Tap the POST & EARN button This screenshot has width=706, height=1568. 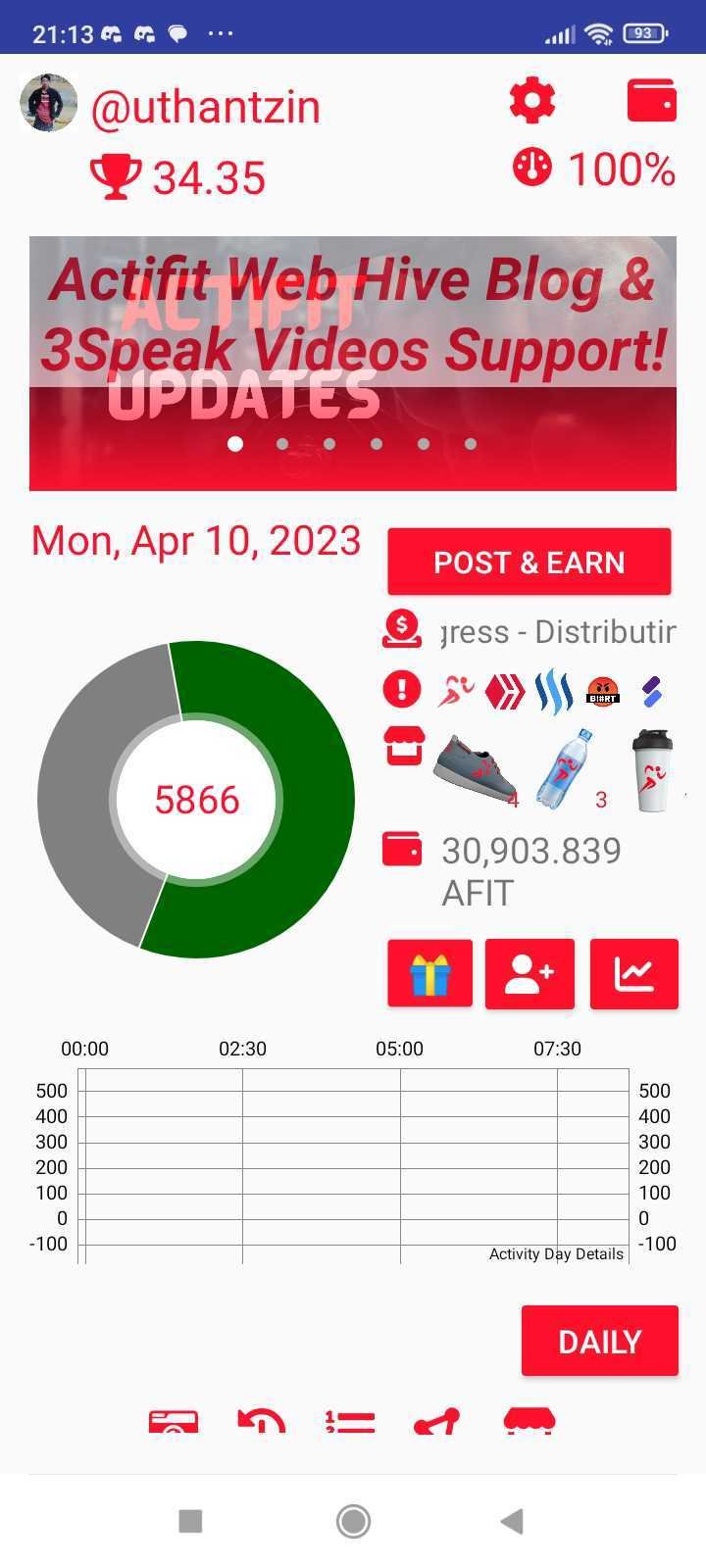[529, 562]
